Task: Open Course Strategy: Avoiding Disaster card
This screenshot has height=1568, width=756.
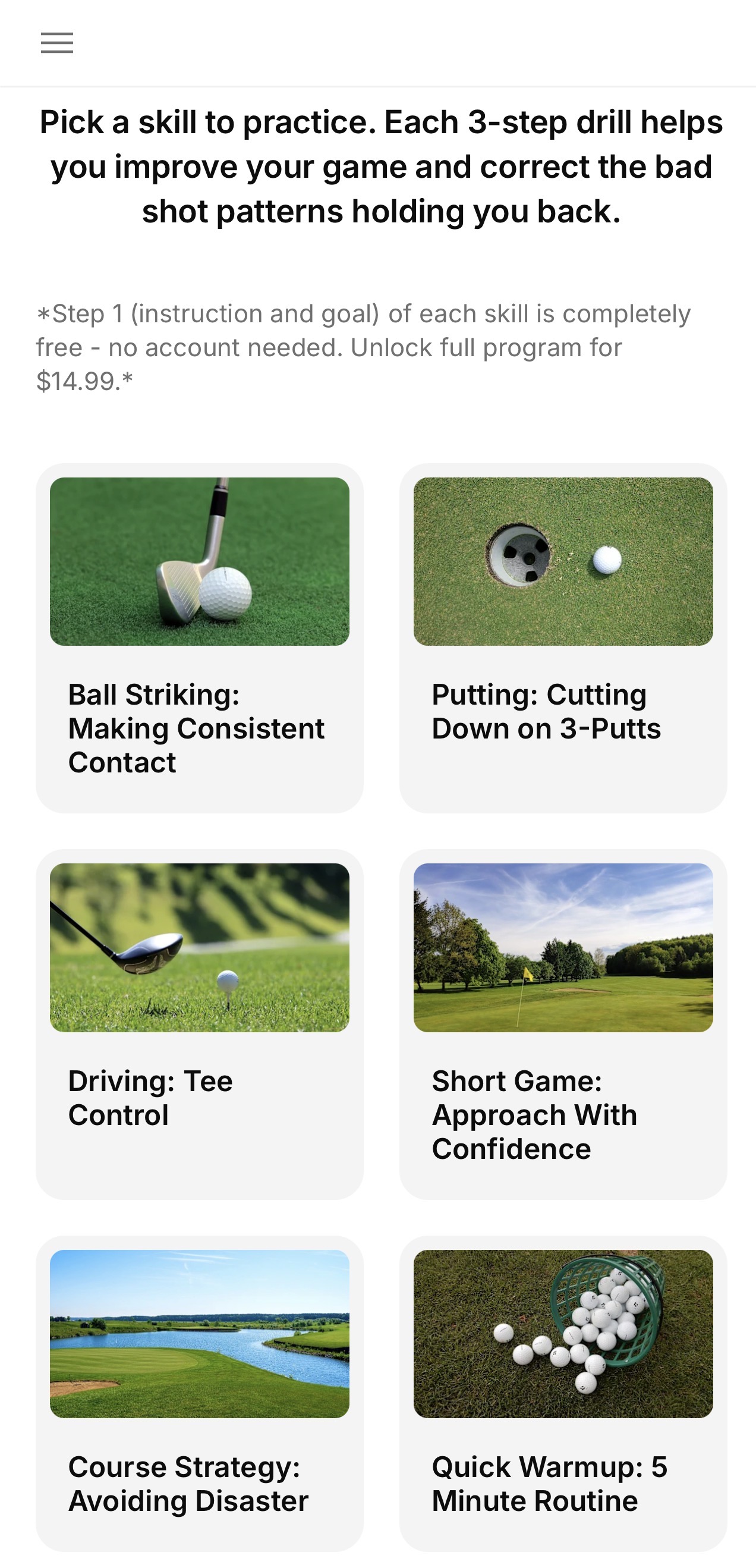Action: [200, 1394]
